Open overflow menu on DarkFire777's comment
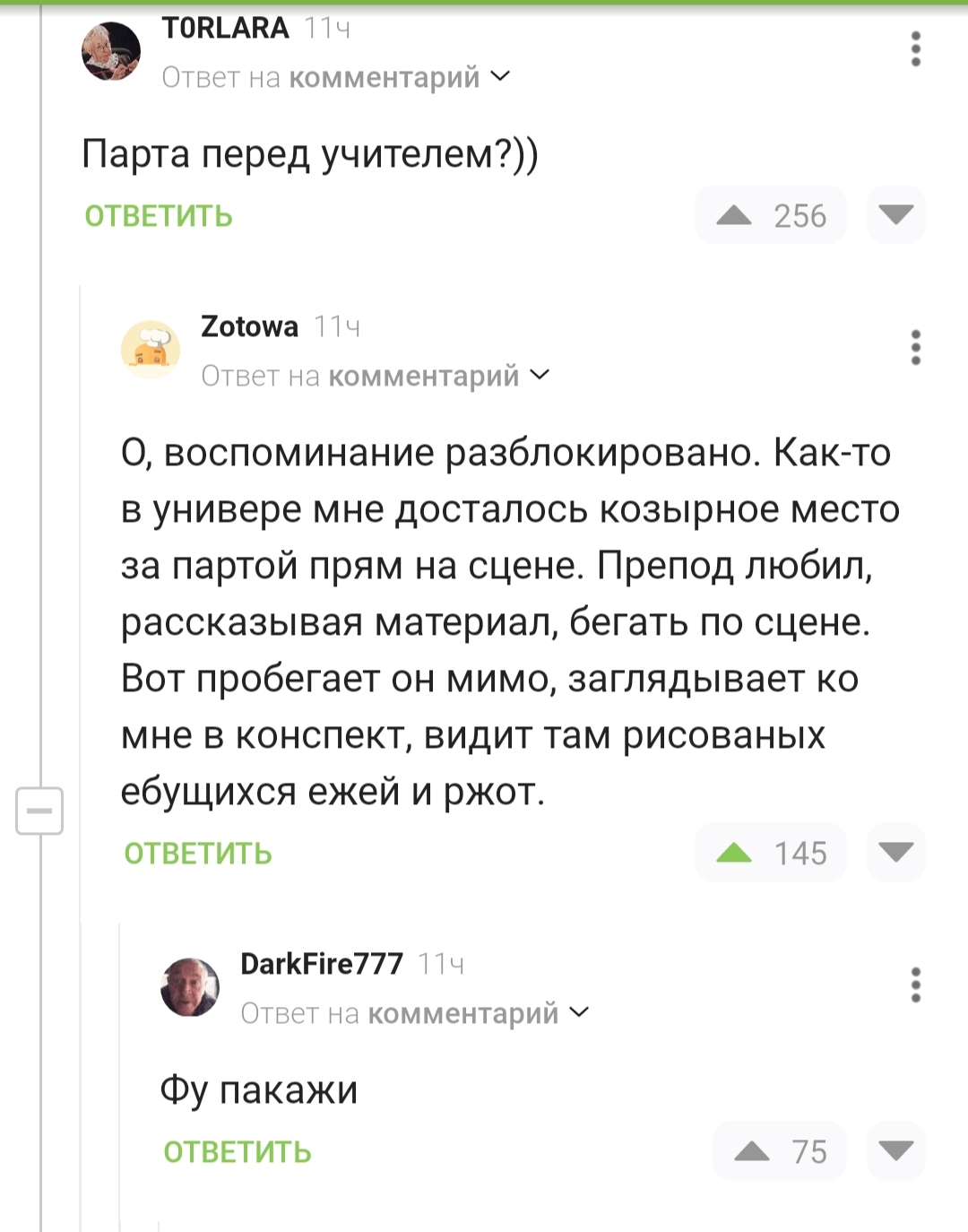The image size is (968, 1232). [x=915, y=985]
